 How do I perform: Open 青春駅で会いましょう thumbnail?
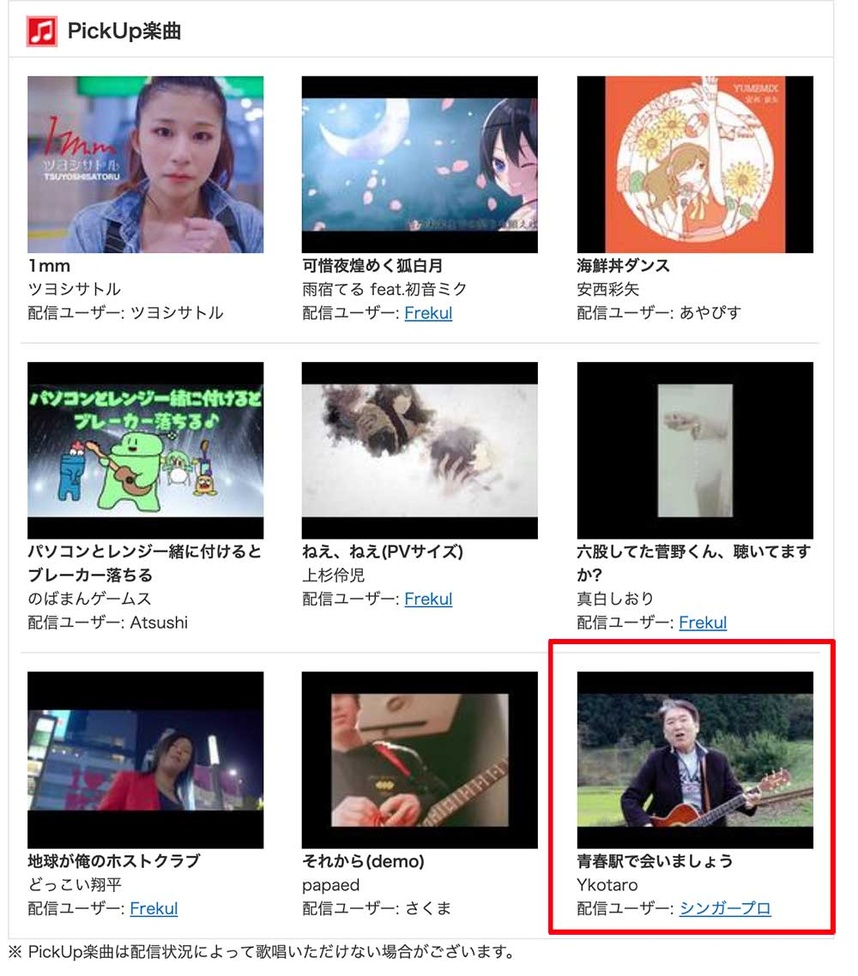click(x=695, y=760)
